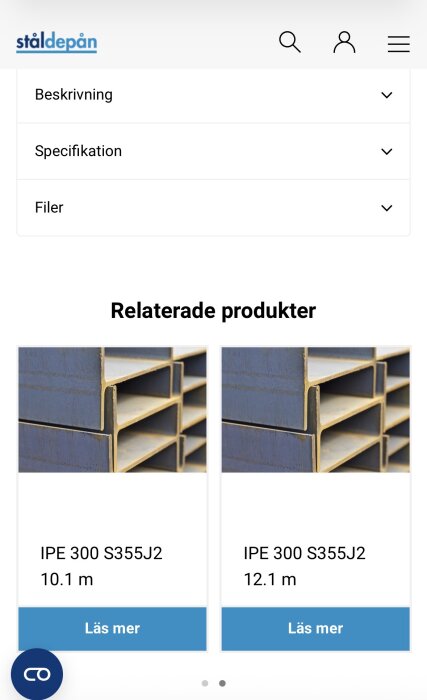Open the round cookie settings button
This screenshot has width=427, height=700.
pyautogui.click(x=37, y=674)
